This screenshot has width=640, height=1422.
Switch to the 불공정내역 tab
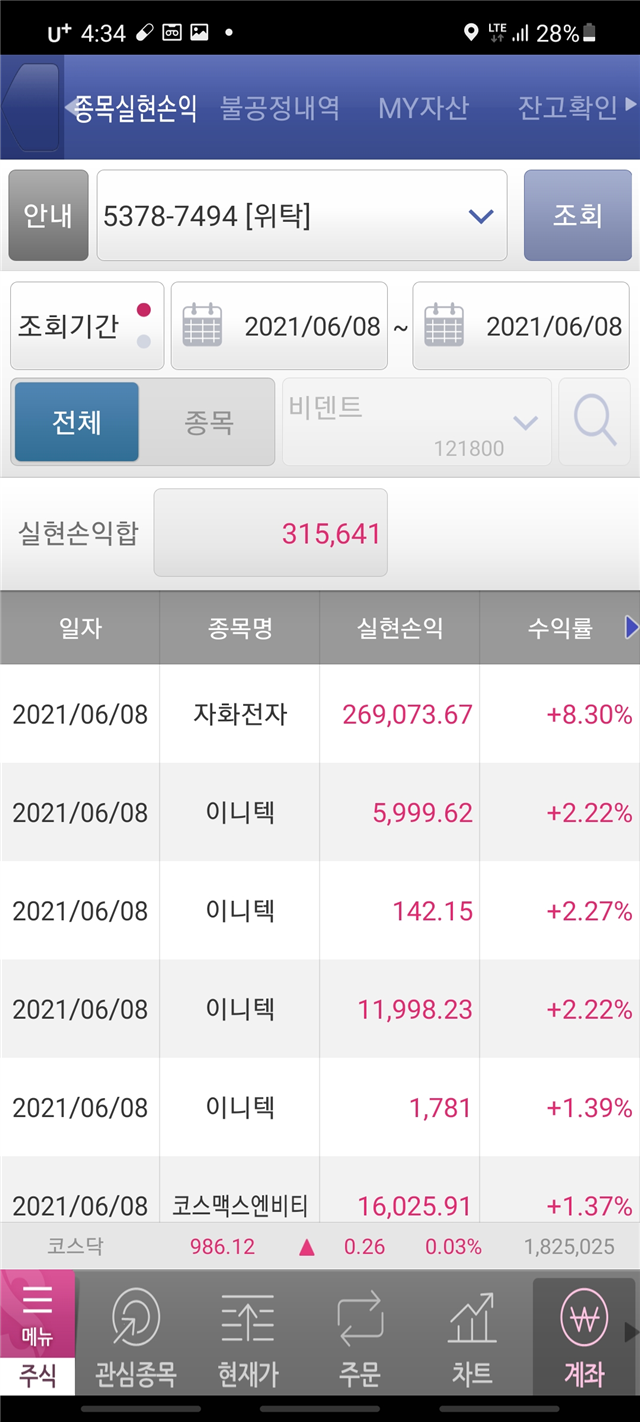[x=279, y=108]
